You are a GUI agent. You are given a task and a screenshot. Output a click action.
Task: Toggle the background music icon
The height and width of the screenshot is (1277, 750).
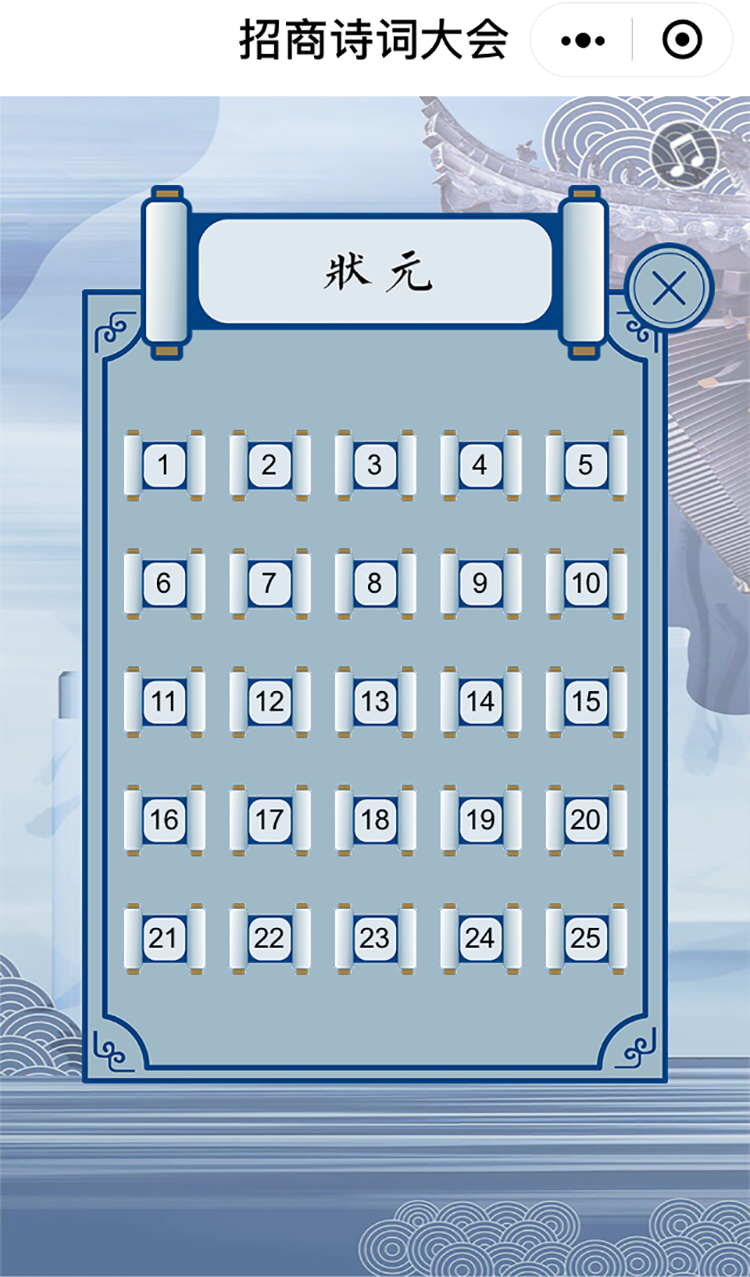point(684,156)
